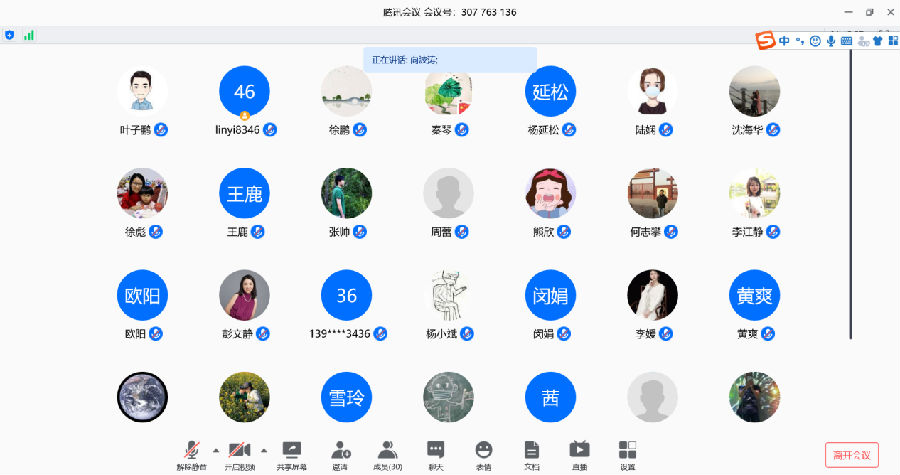Select participant linyi8346's tile
Screen dimensions: 900x475
[x=245, y=92]
